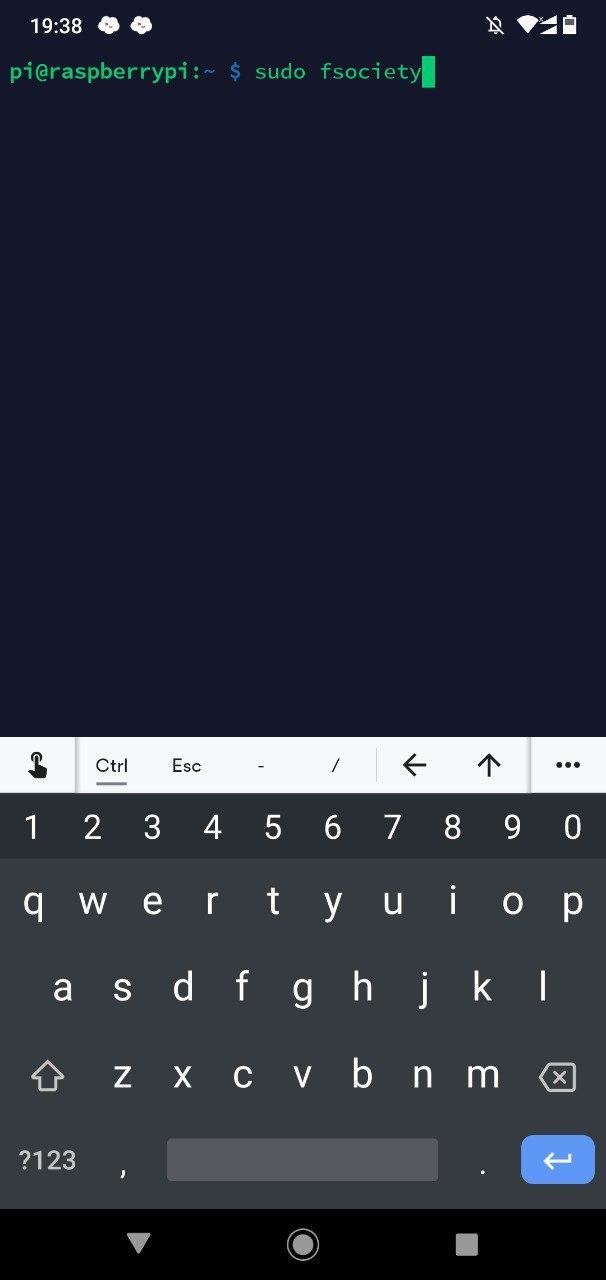The width and height of the screenshot is (606, 1280).
Task: Send the Esc key
Action: (186, 766)
